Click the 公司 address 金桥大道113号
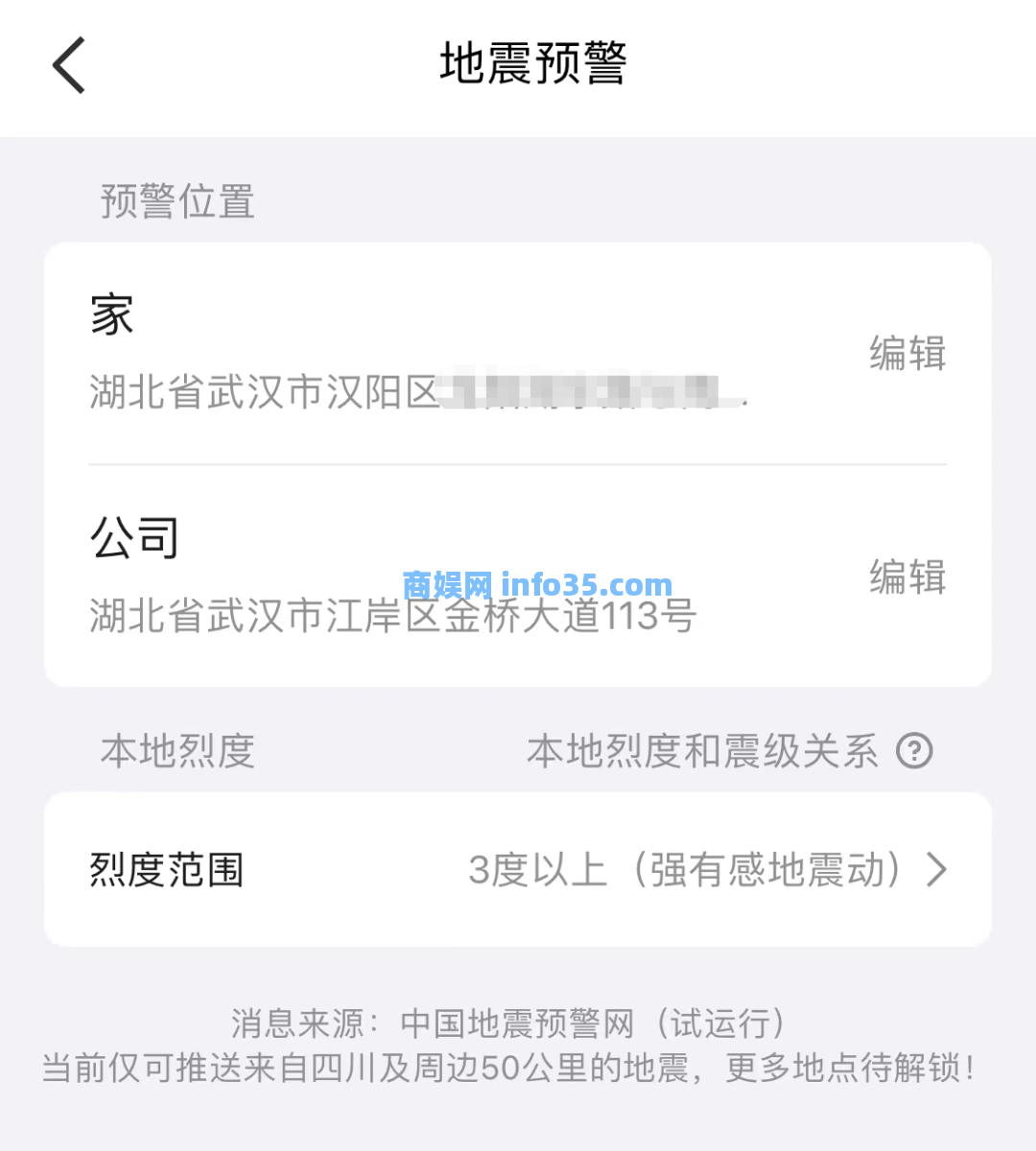1036x1151 pixels. pos(393,615)
